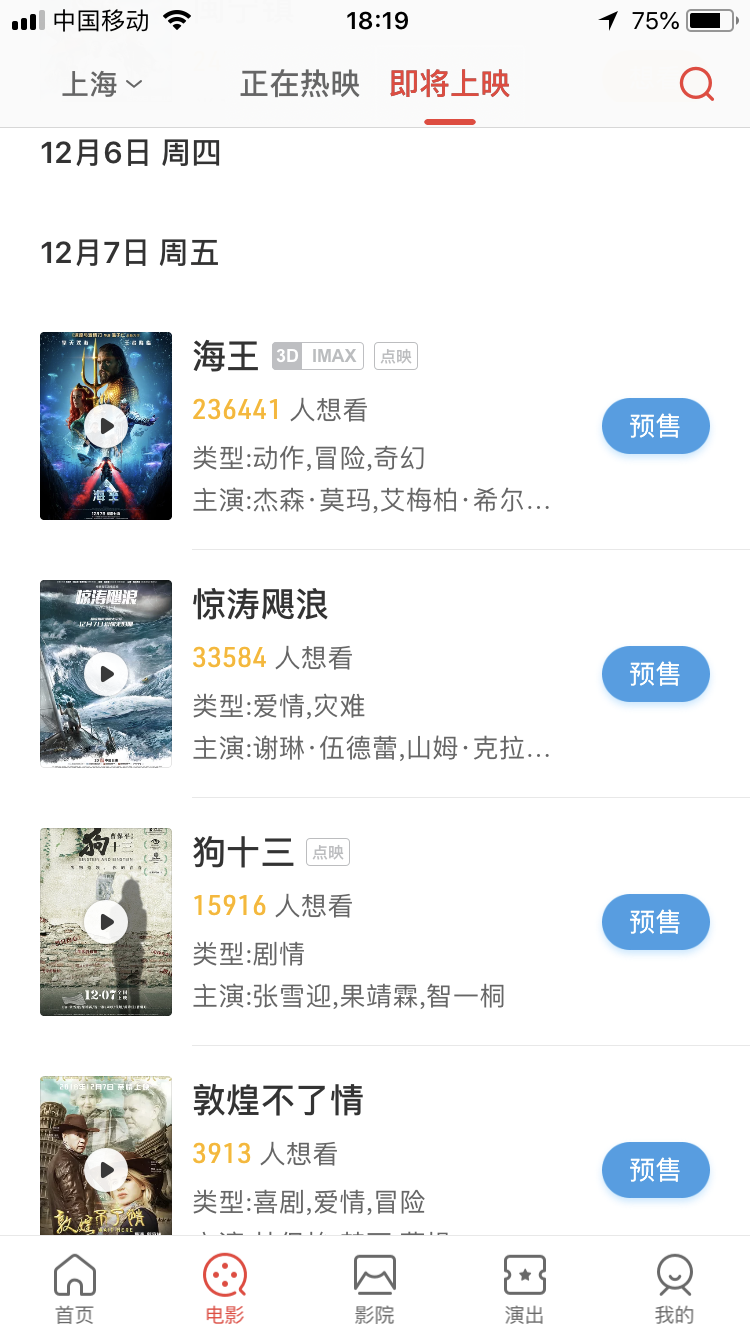Open the search icon
This screenshot has width=750, height=1334.
[696, 84]
